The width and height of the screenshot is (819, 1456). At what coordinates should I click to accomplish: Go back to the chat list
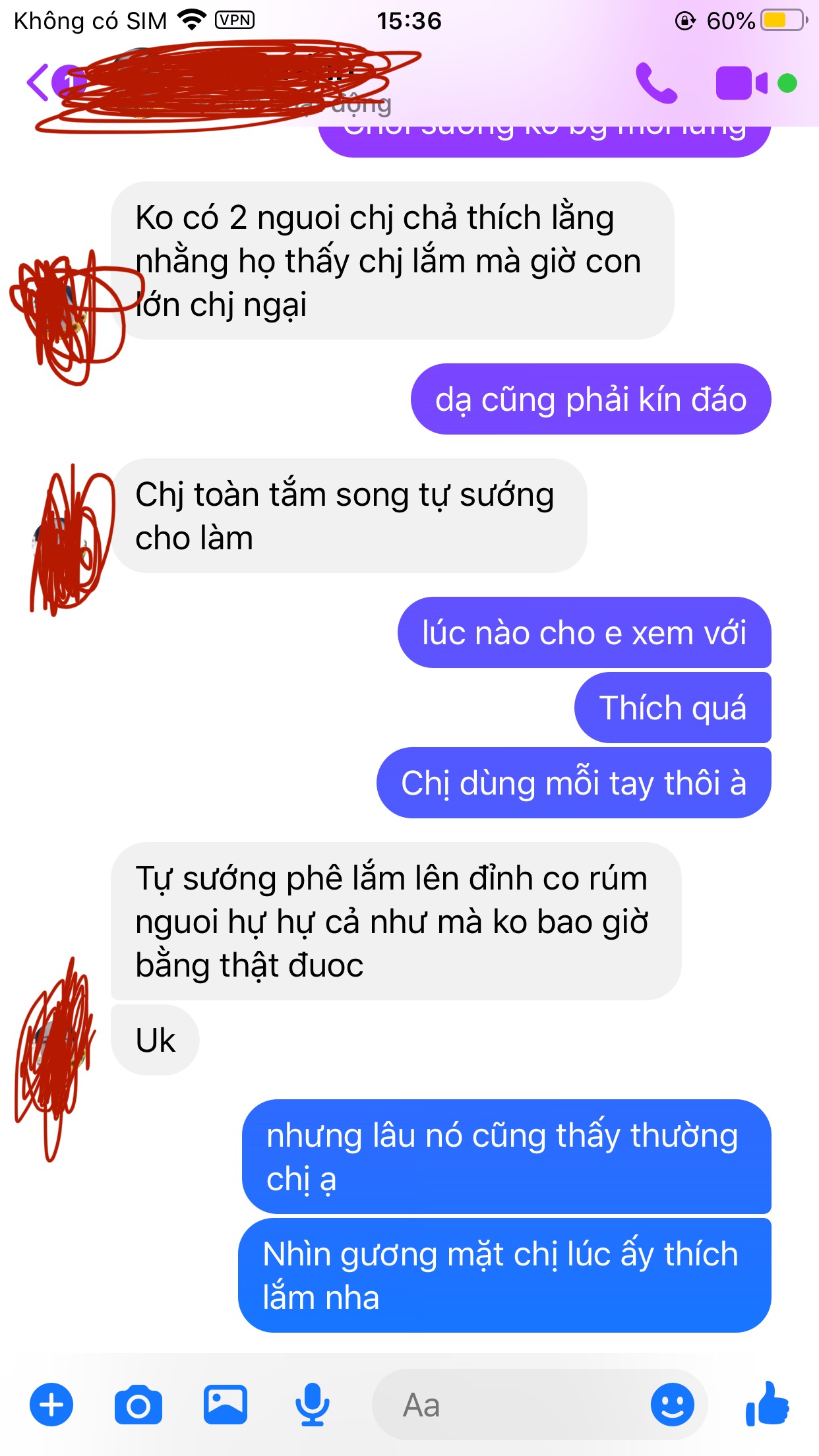coord(38,82)
